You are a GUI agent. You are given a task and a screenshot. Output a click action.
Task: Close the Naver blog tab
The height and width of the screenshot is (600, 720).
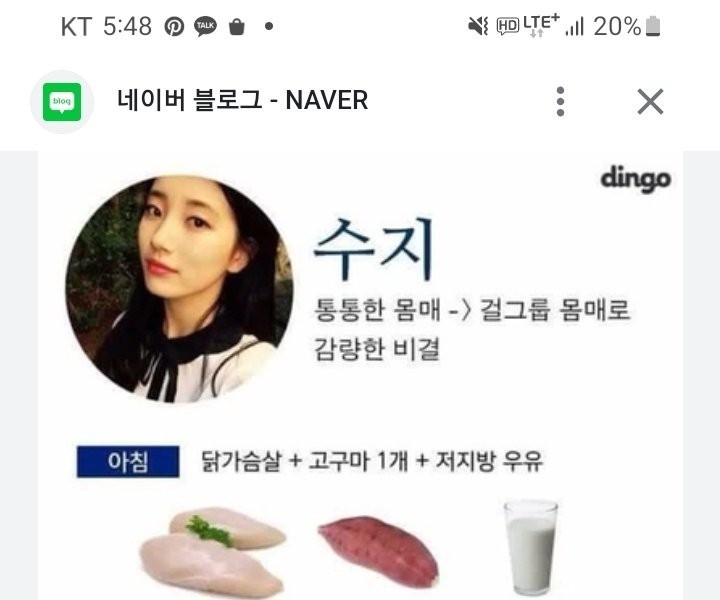pos(650,101)
